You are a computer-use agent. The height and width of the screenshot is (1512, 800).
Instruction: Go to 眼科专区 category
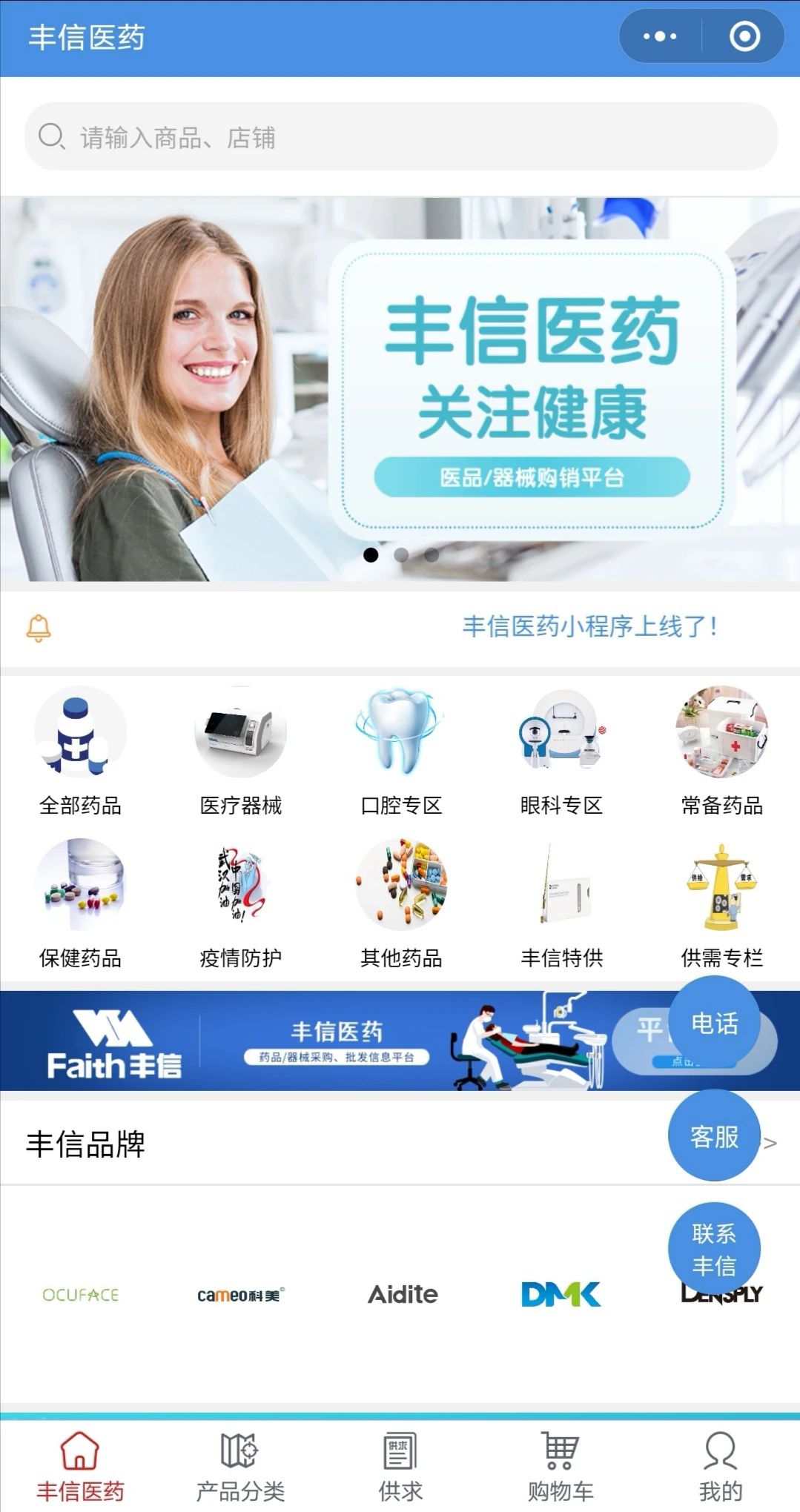pyautogui.click(x=561, y=750)
